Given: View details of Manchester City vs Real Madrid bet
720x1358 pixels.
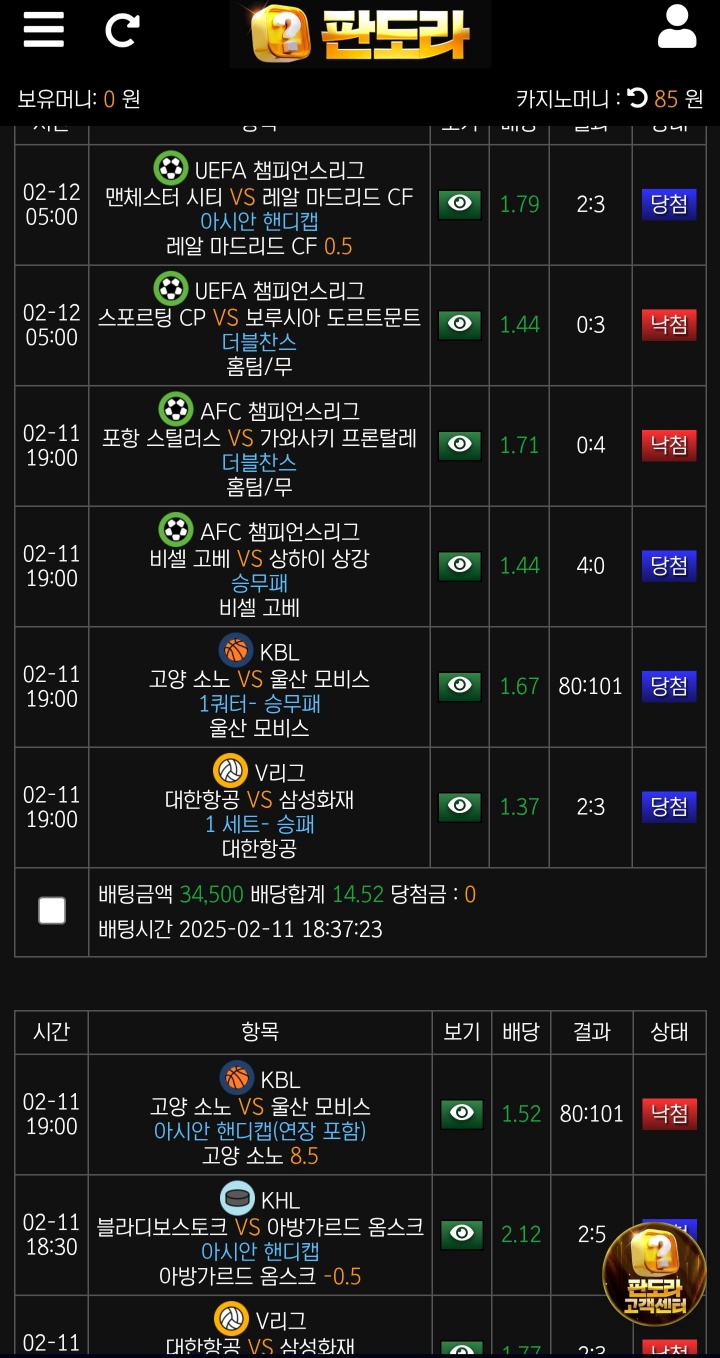Looking at the screenshot, I should (459, 204).
